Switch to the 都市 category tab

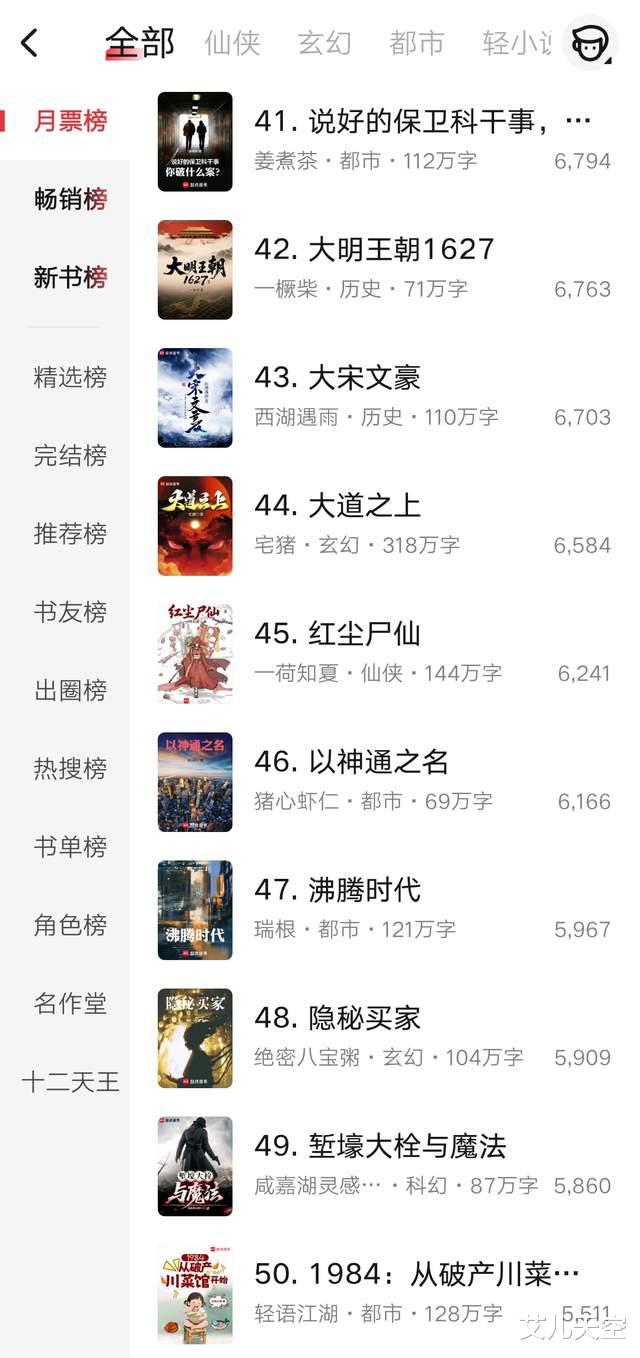(416, 43)
